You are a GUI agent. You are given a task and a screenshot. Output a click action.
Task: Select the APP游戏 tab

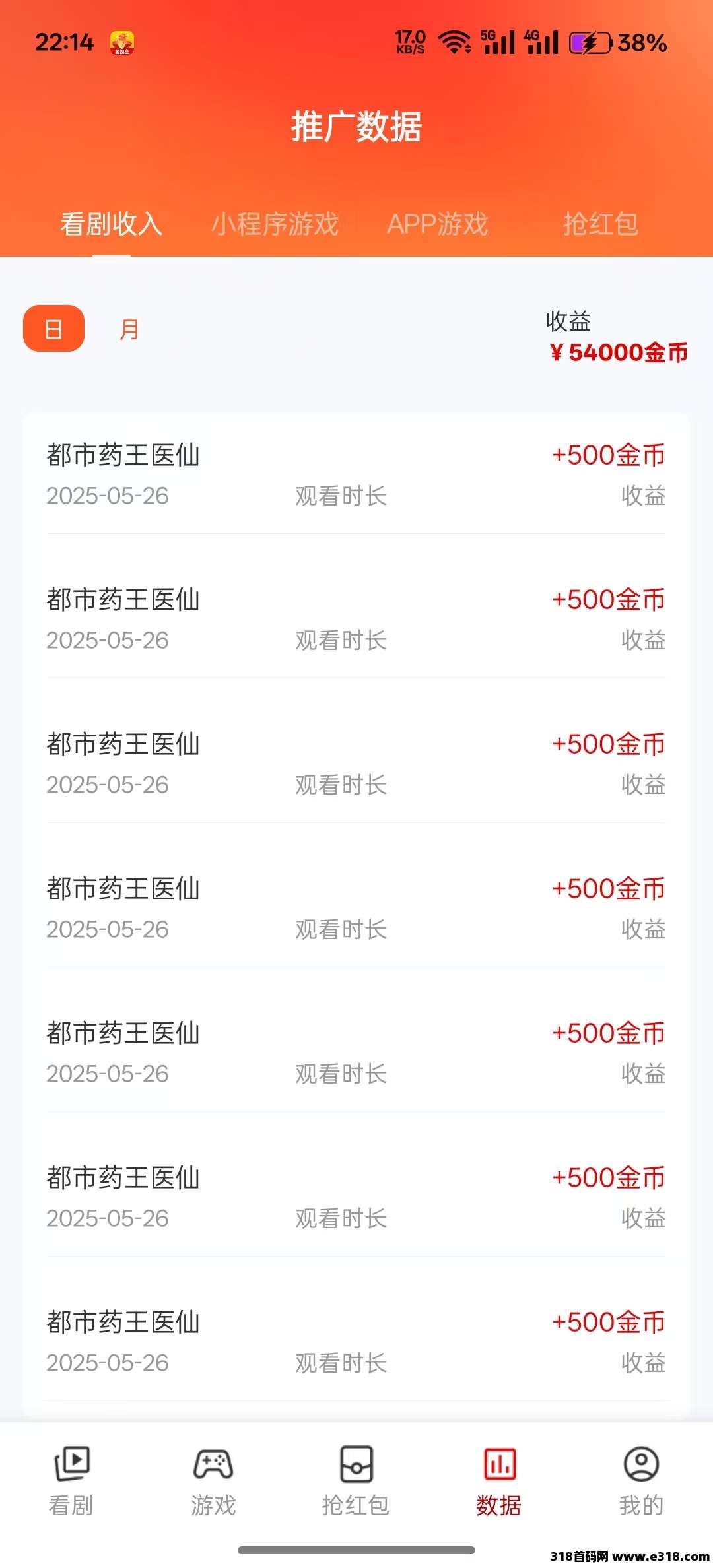(x=437, y=224)
